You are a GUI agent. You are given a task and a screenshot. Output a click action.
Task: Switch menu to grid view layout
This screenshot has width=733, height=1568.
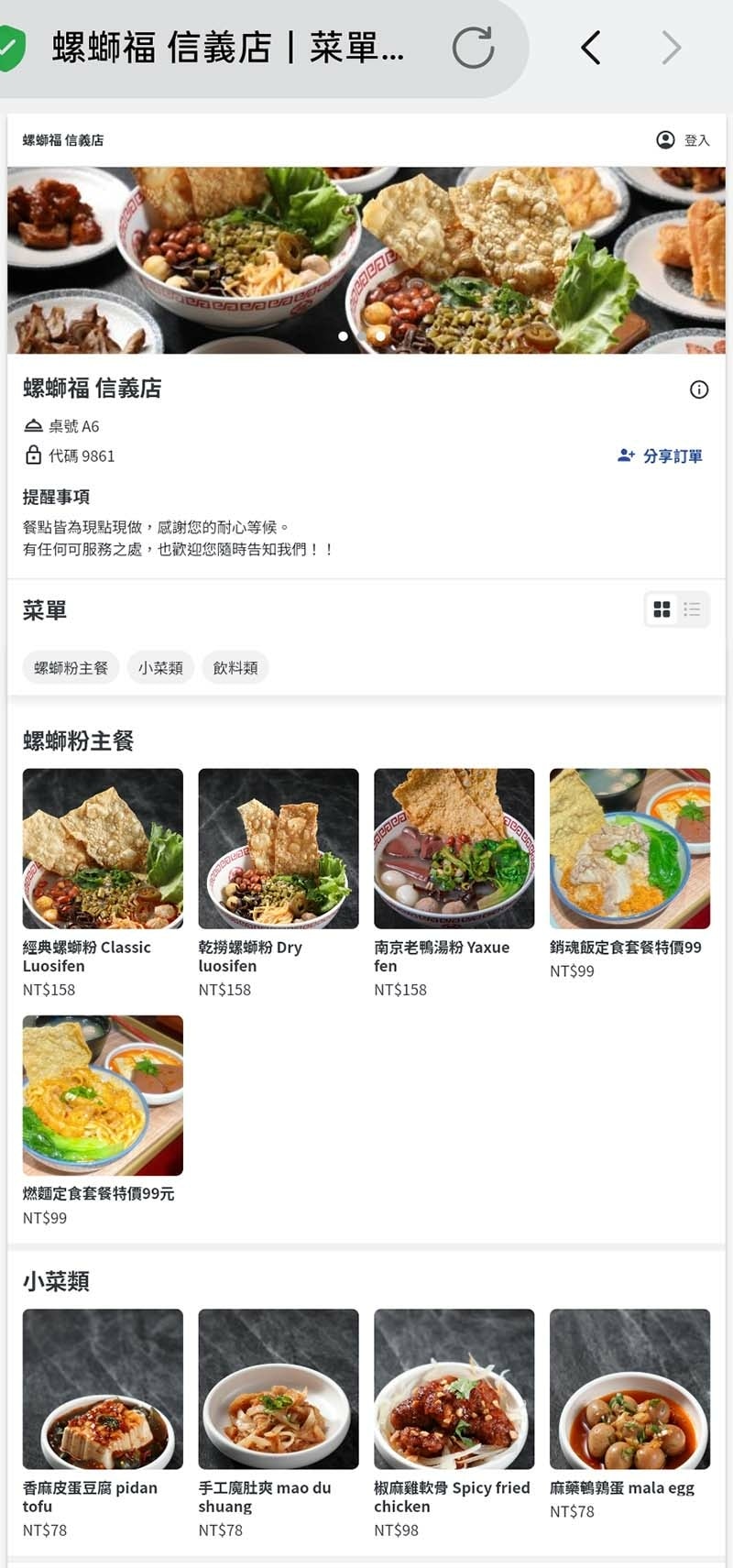[662, 609]
